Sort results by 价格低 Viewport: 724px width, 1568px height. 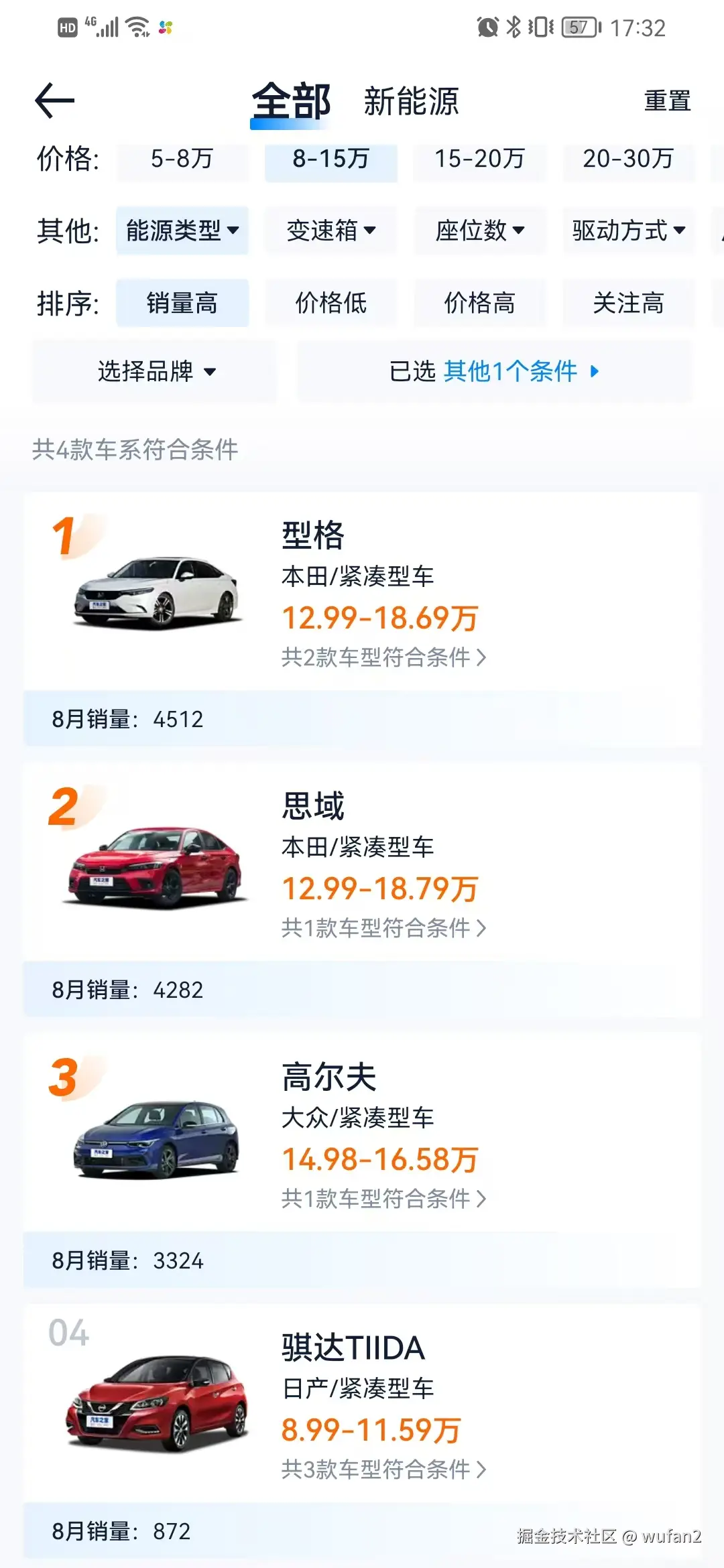(330, 304)
